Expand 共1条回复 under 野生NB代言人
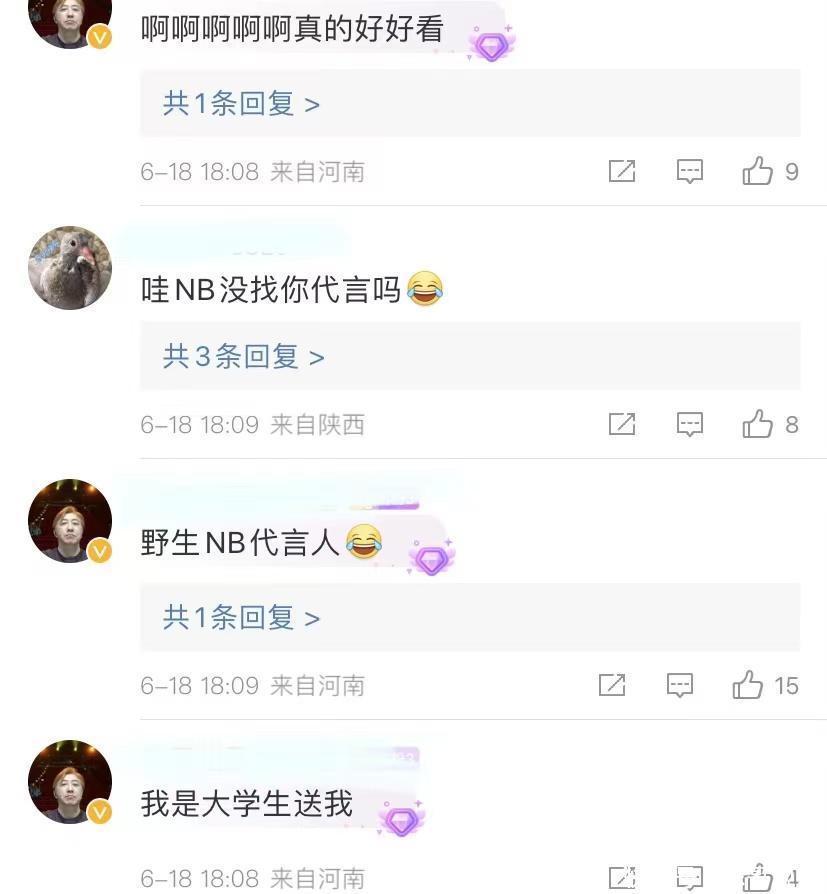Screen dimensions: 827x894 [x=241, y=618]
